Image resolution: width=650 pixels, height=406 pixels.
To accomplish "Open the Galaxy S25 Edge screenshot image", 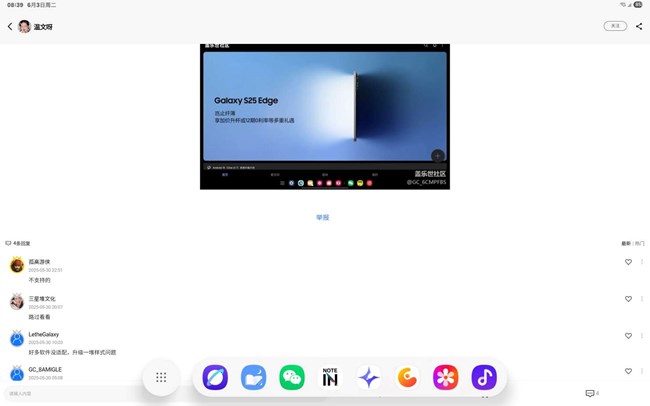I will [x=324, y=115].
